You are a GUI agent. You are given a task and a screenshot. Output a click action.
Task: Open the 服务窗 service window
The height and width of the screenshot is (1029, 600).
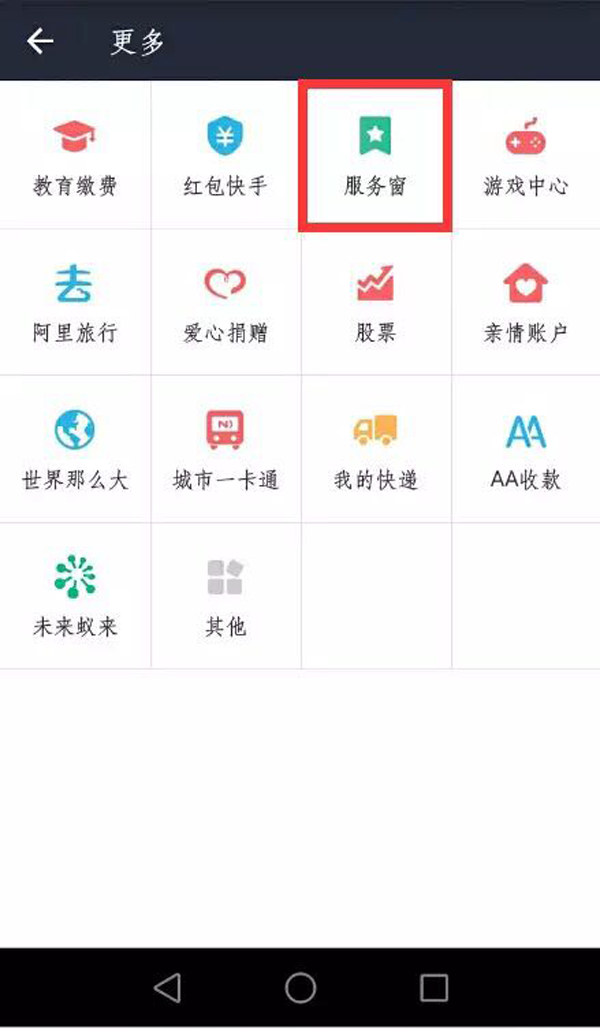coord(376,155)
